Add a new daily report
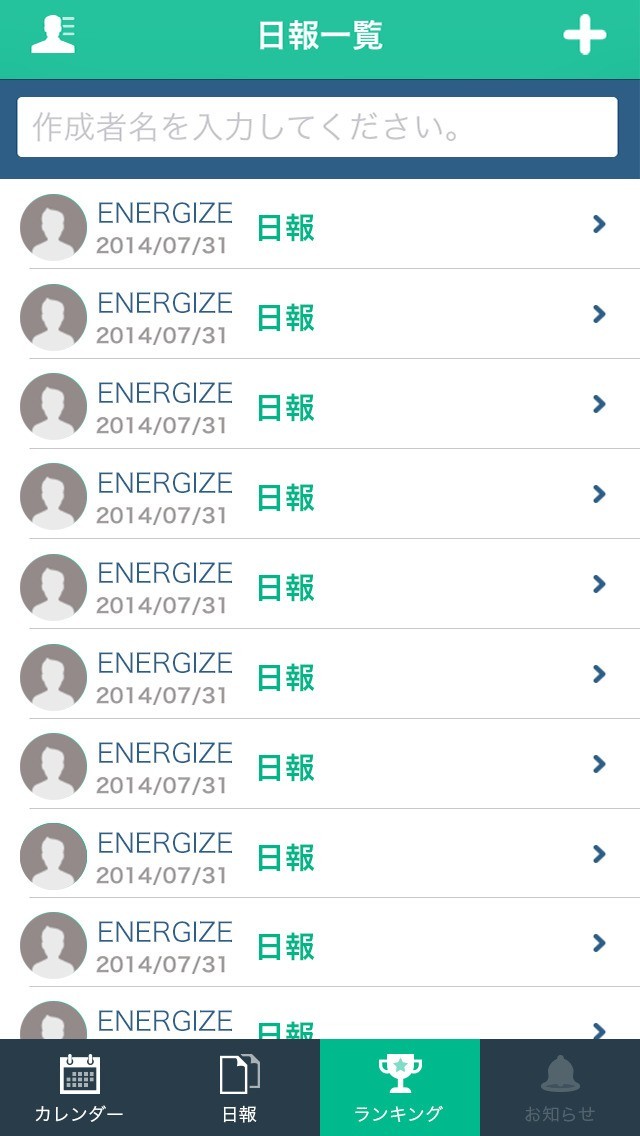 pos(584,36)
